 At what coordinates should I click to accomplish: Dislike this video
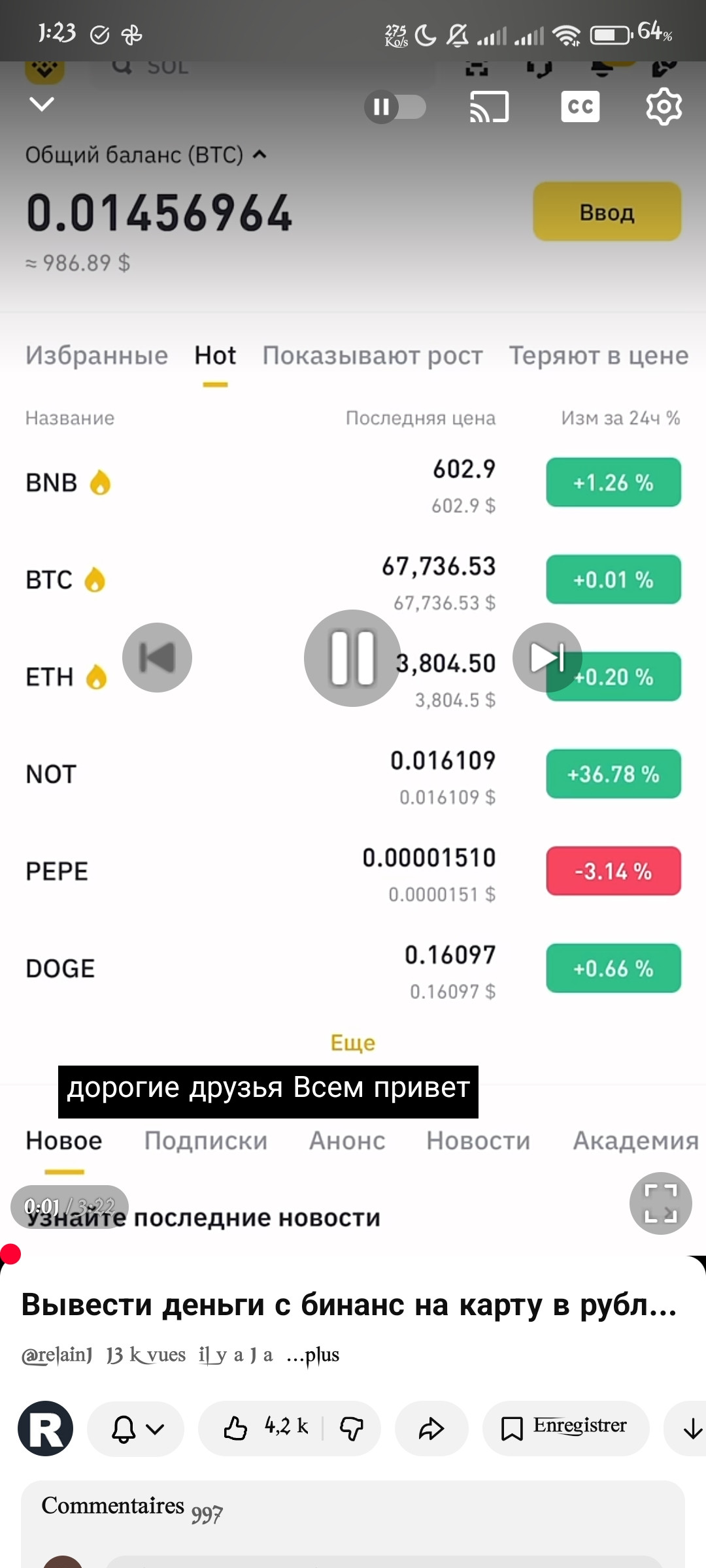click(352, 1428)
